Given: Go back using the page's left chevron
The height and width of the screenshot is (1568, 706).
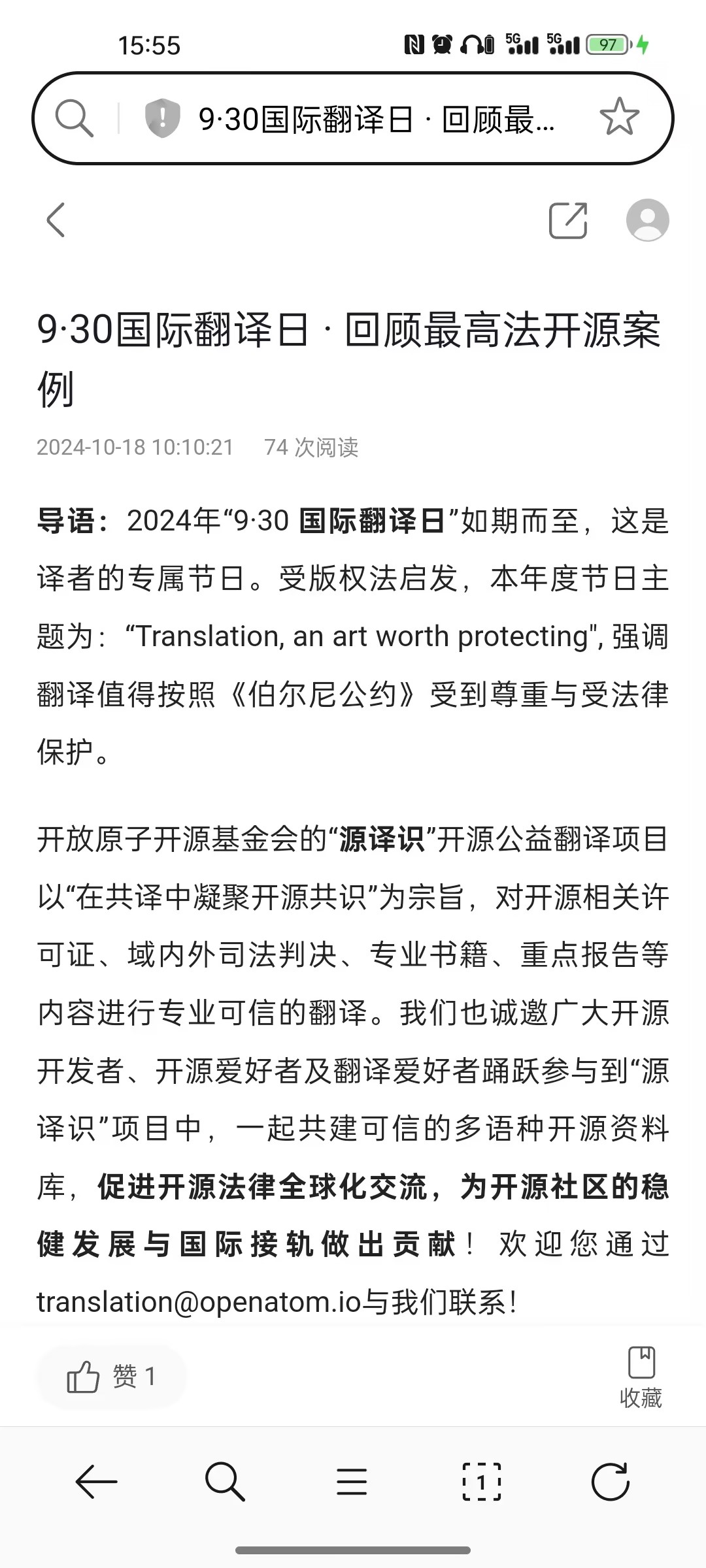Looking at the screenshot, I should click(56, 220).
